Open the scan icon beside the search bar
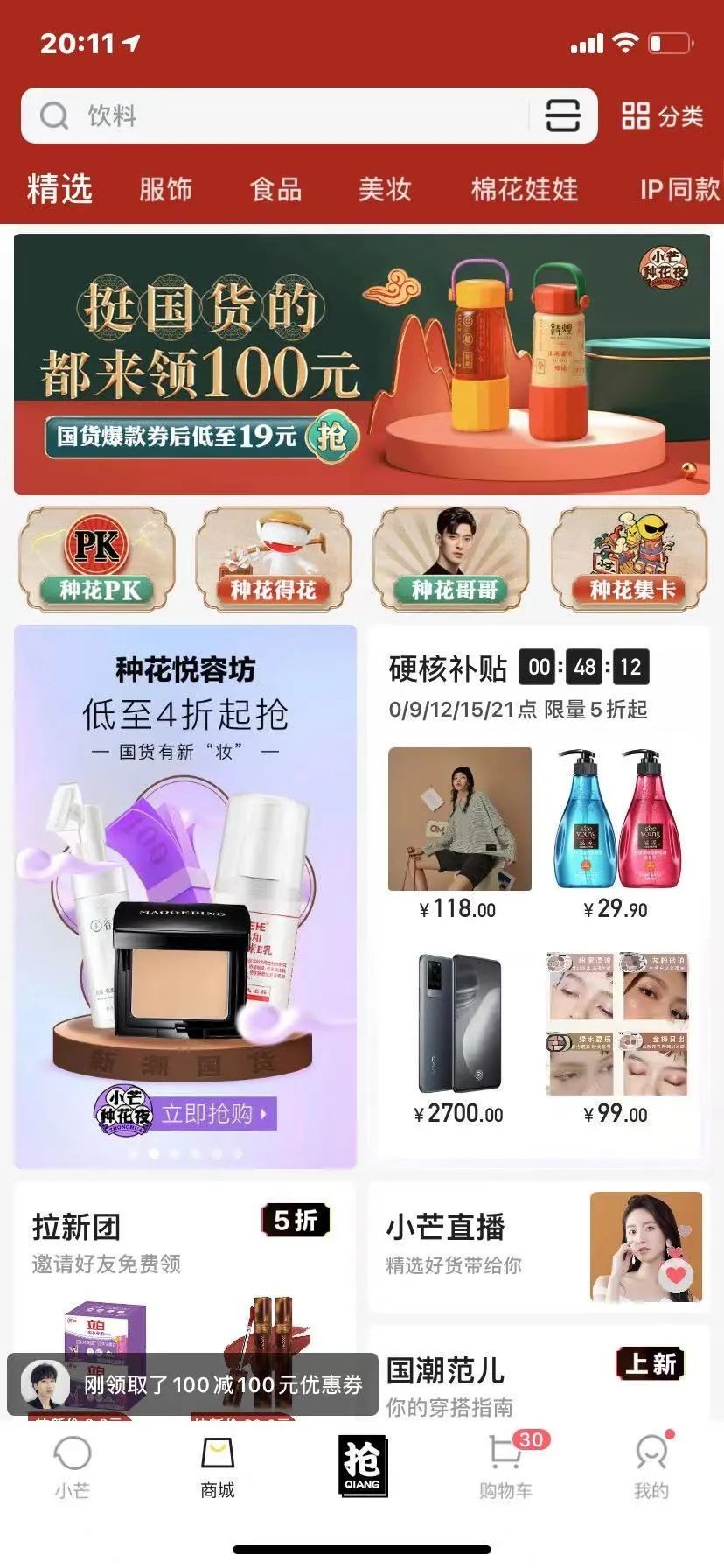 point(562,115)
